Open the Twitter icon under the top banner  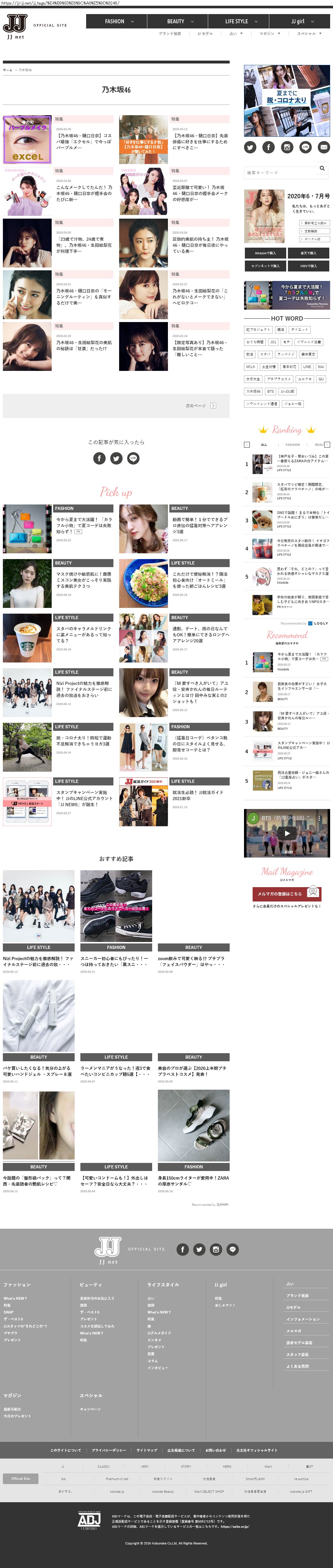[x=250, y=147]
